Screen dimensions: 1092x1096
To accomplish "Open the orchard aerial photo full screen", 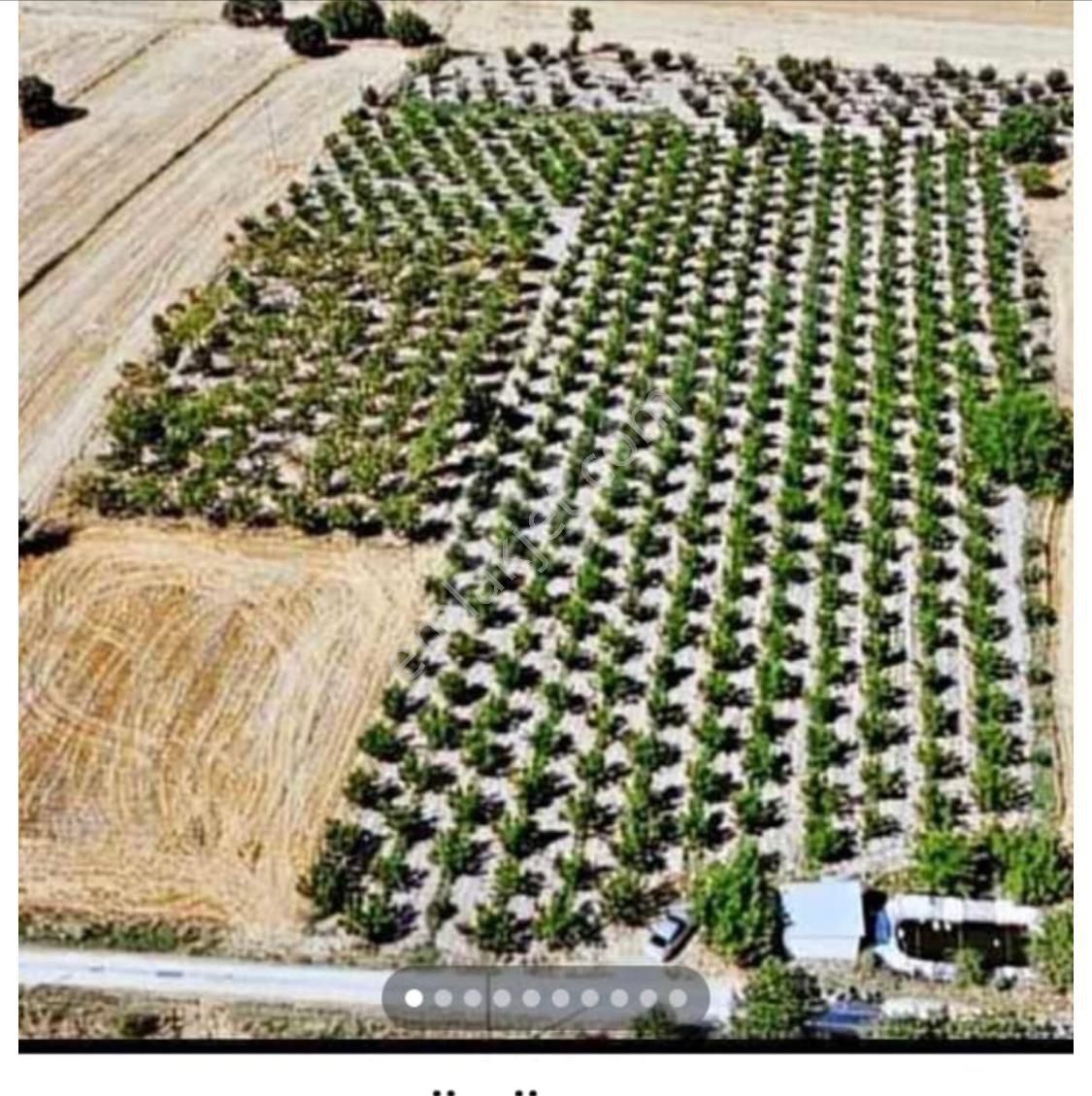I will pos(546,485).
